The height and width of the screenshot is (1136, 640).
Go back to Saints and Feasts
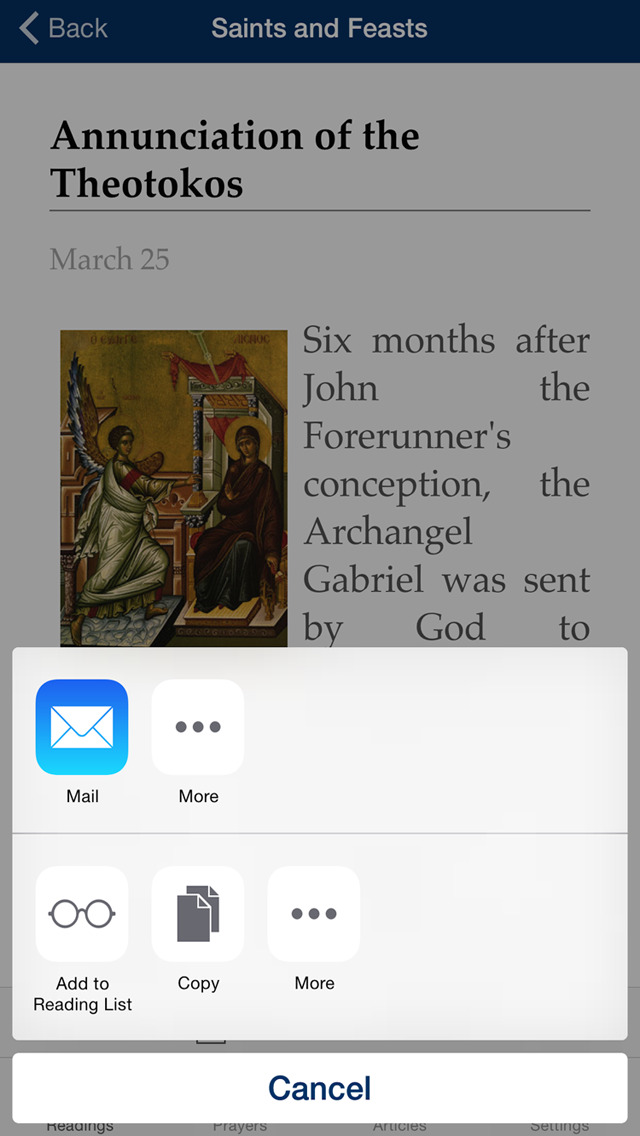pyautogui.click(x=64, y=29)
